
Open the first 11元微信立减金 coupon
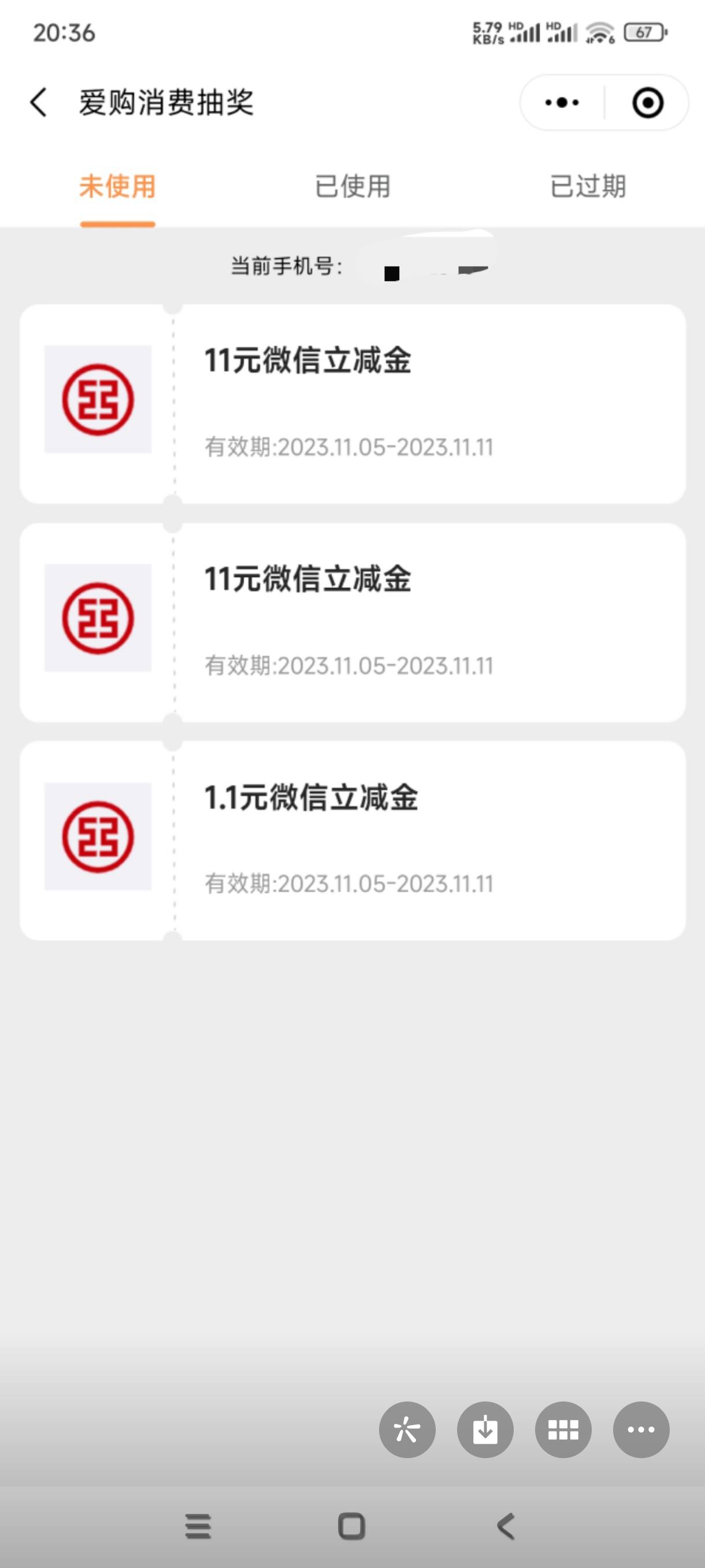pos(353,404)
